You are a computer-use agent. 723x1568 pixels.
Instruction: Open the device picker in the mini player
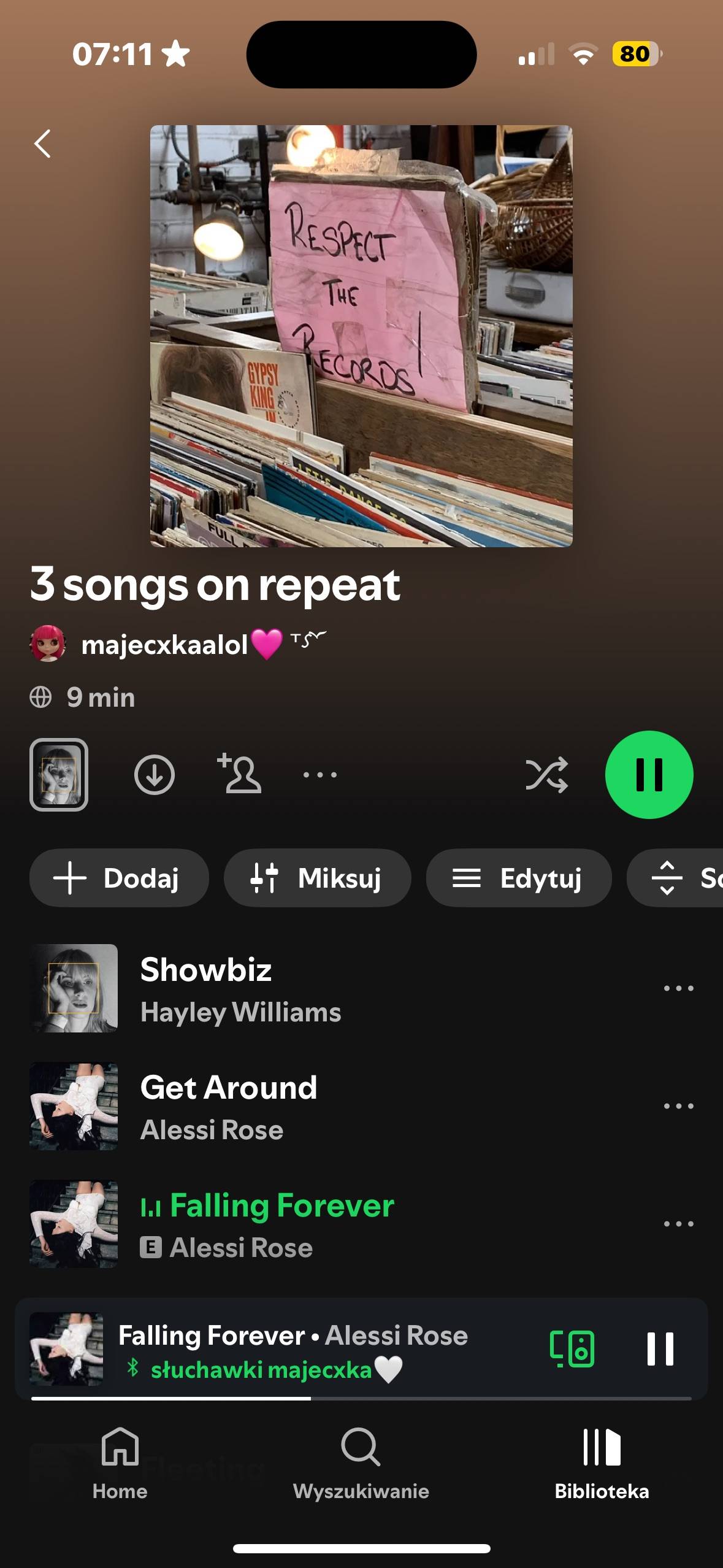[x=572, y=1349]
